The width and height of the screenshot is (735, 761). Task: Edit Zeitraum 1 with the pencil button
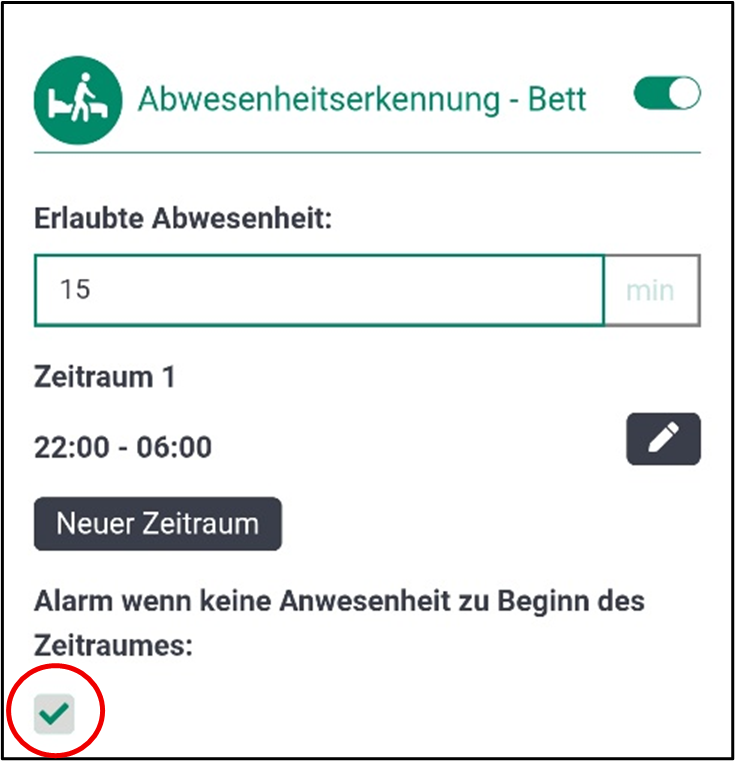coord(663,439)
